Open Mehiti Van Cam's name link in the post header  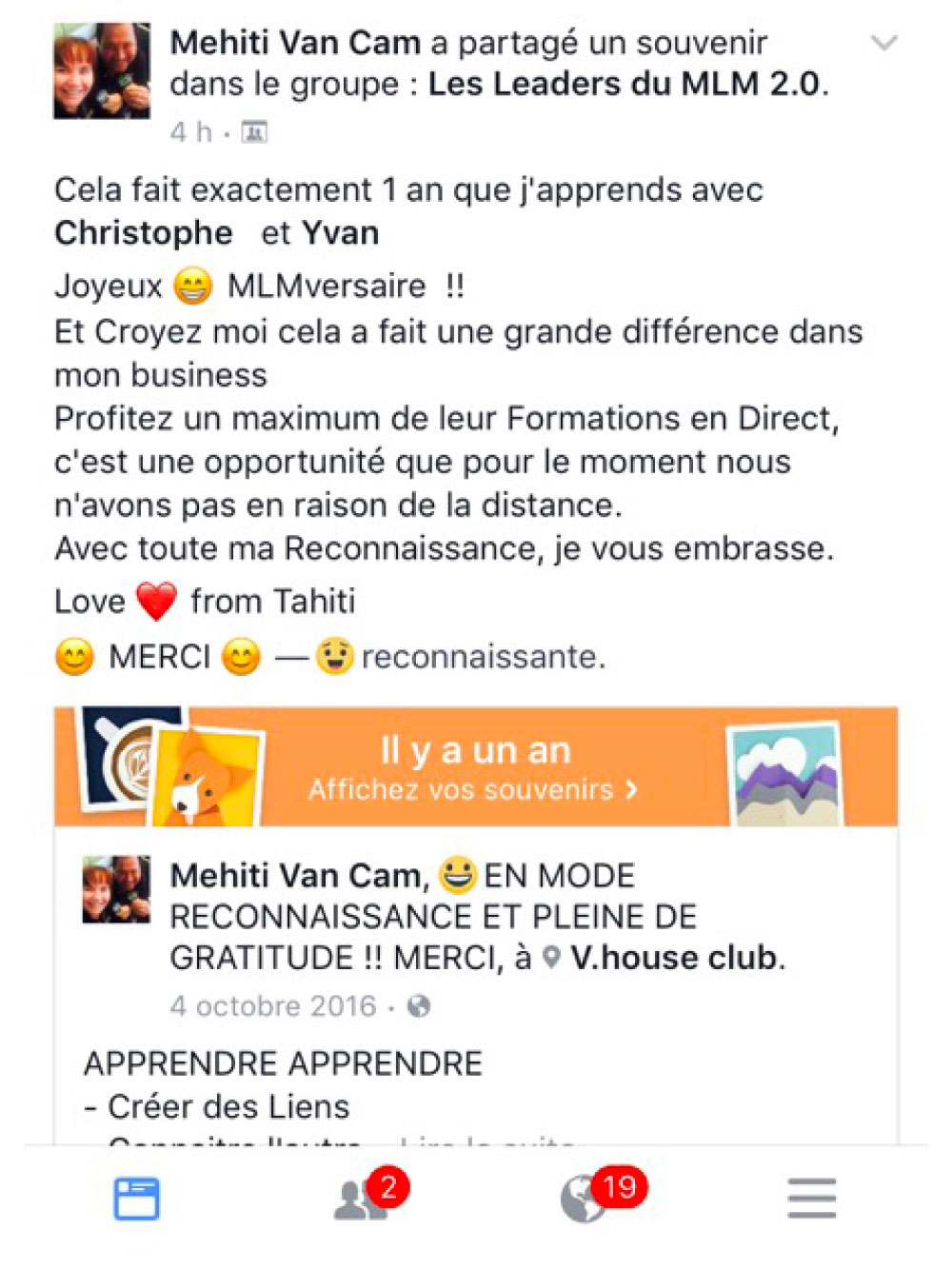click(x=294, y=43)
